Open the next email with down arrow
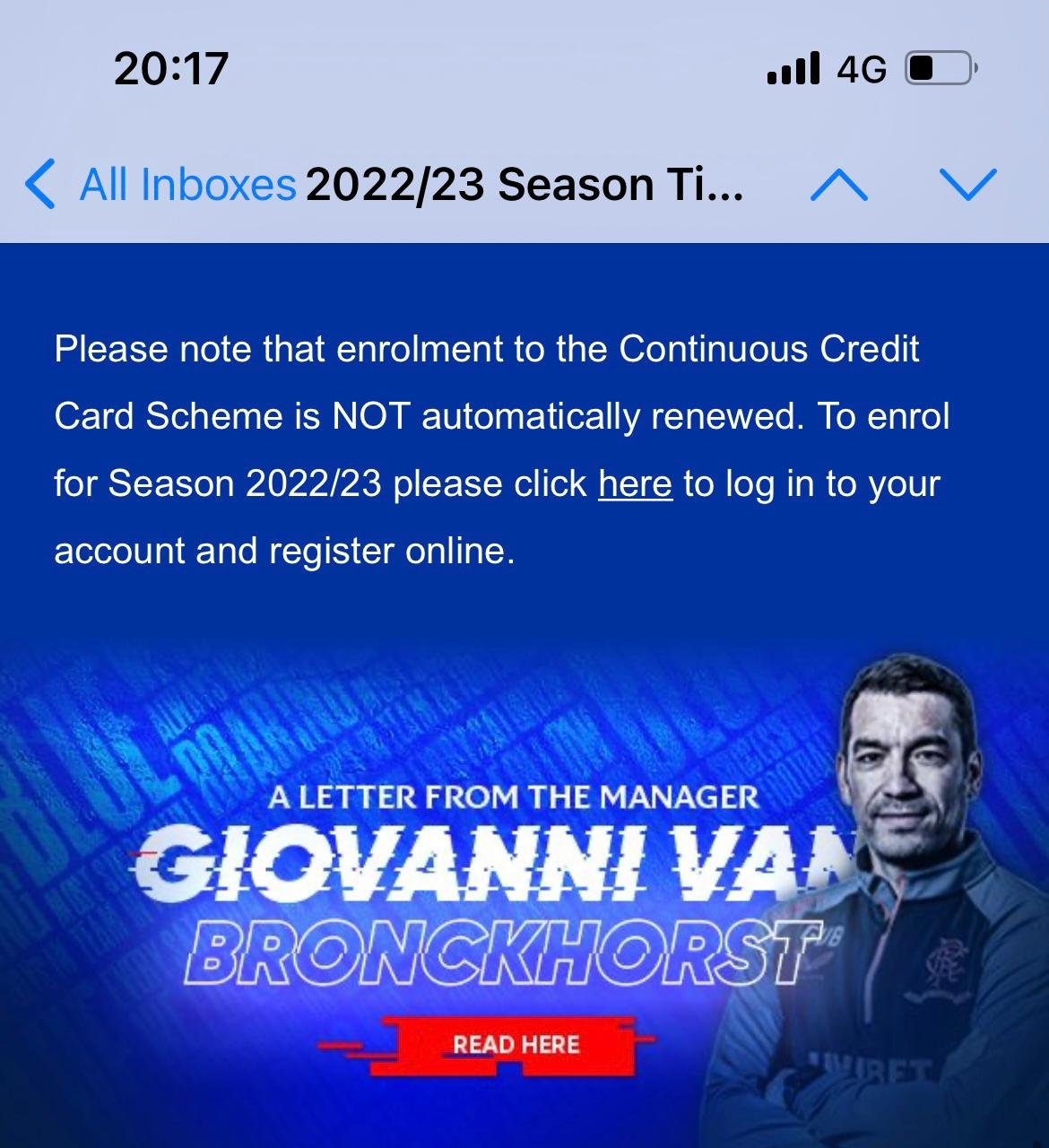1049x1148 pixels. (x=967, y=186)
